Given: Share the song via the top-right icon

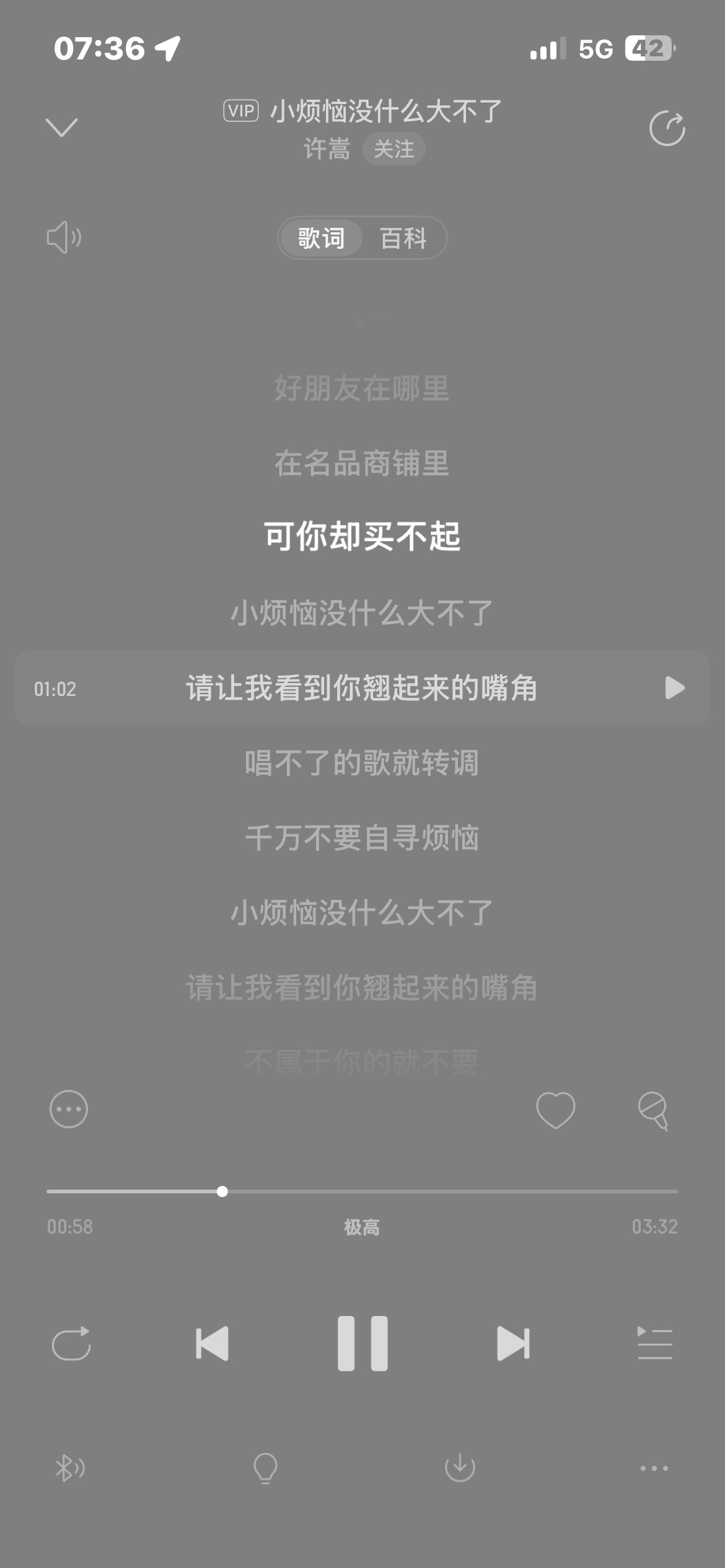Looking at the screenshot, I should [x=667, y=128].
